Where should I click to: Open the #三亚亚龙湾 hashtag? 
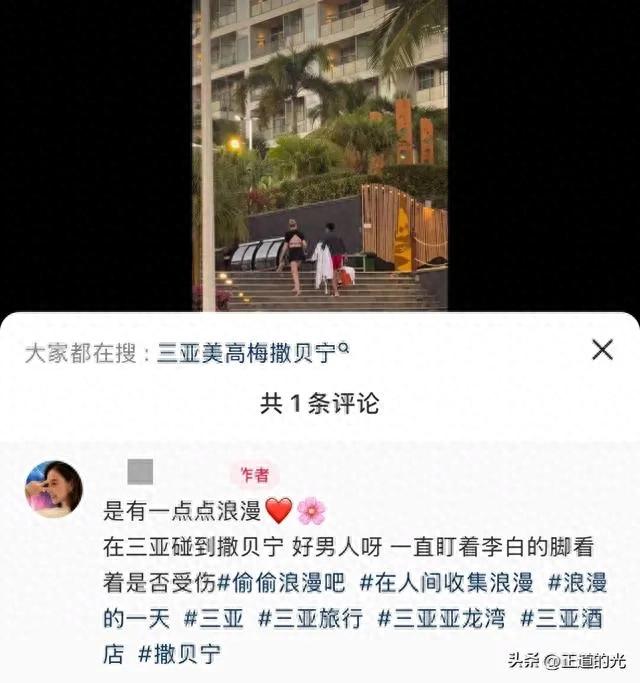(x=439, y=618)
